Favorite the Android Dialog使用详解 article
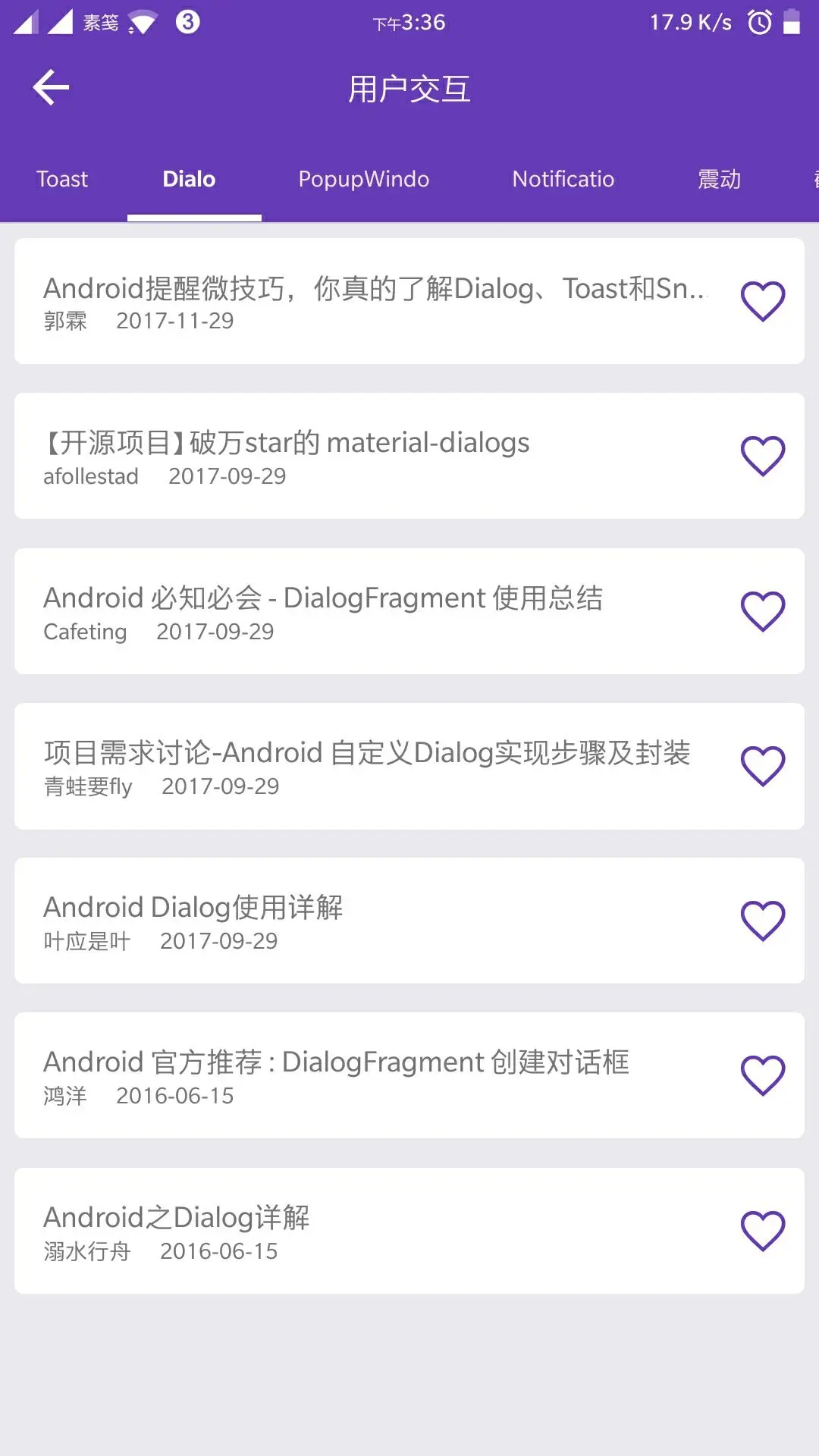The width and height of the screenshot is (819, 1456). coord(762,919)
